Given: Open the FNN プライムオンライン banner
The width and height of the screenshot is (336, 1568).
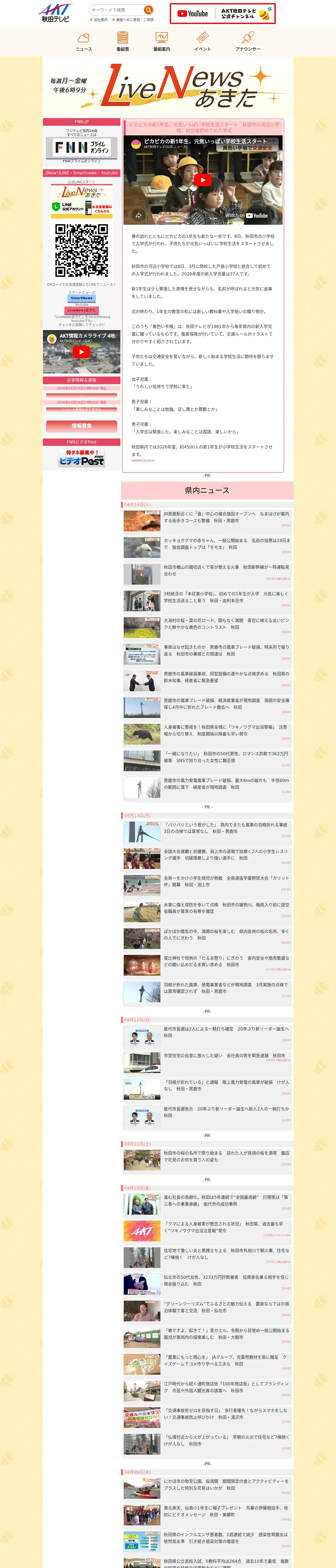Looking at the screenshot, I should pos(82,148).
